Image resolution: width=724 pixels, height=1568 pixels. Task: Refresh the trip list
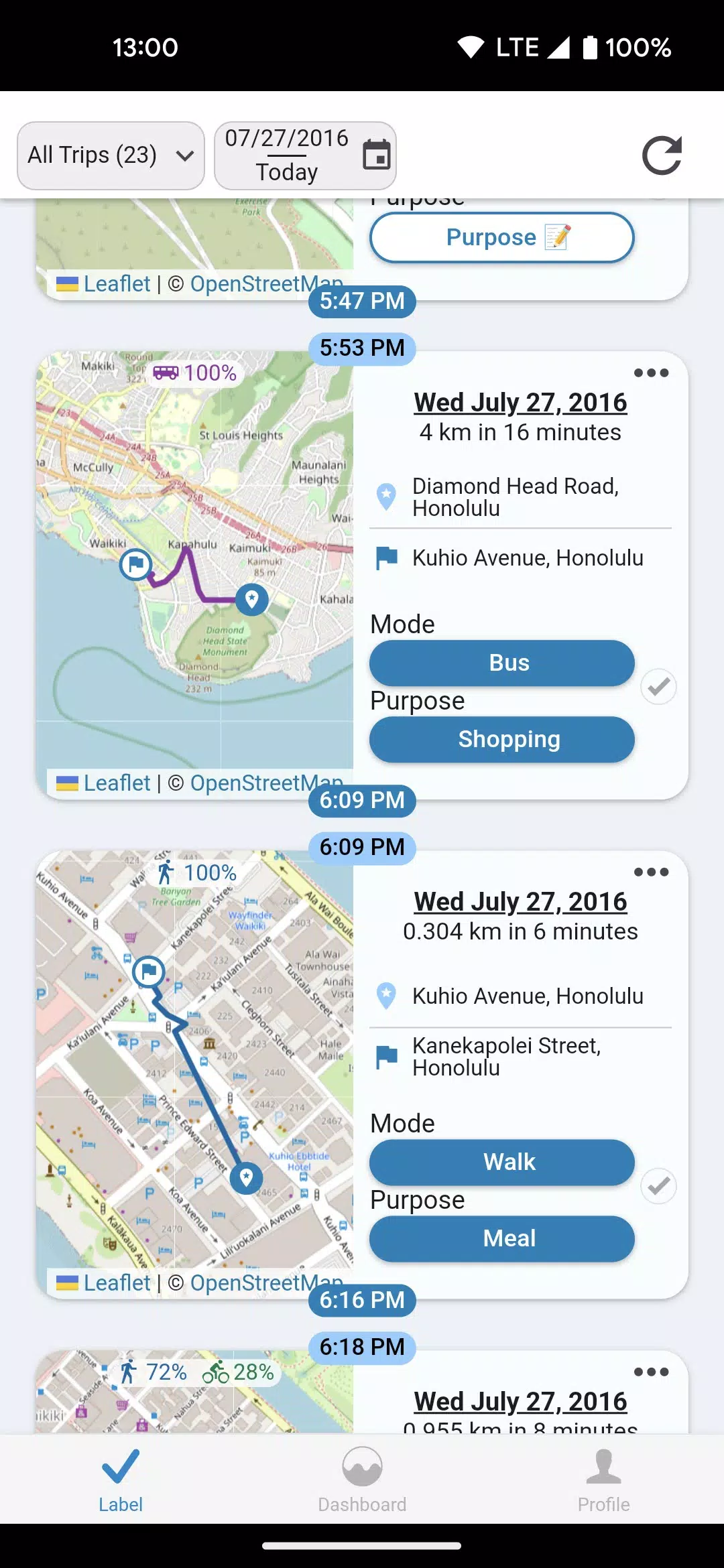coord(662,155)
